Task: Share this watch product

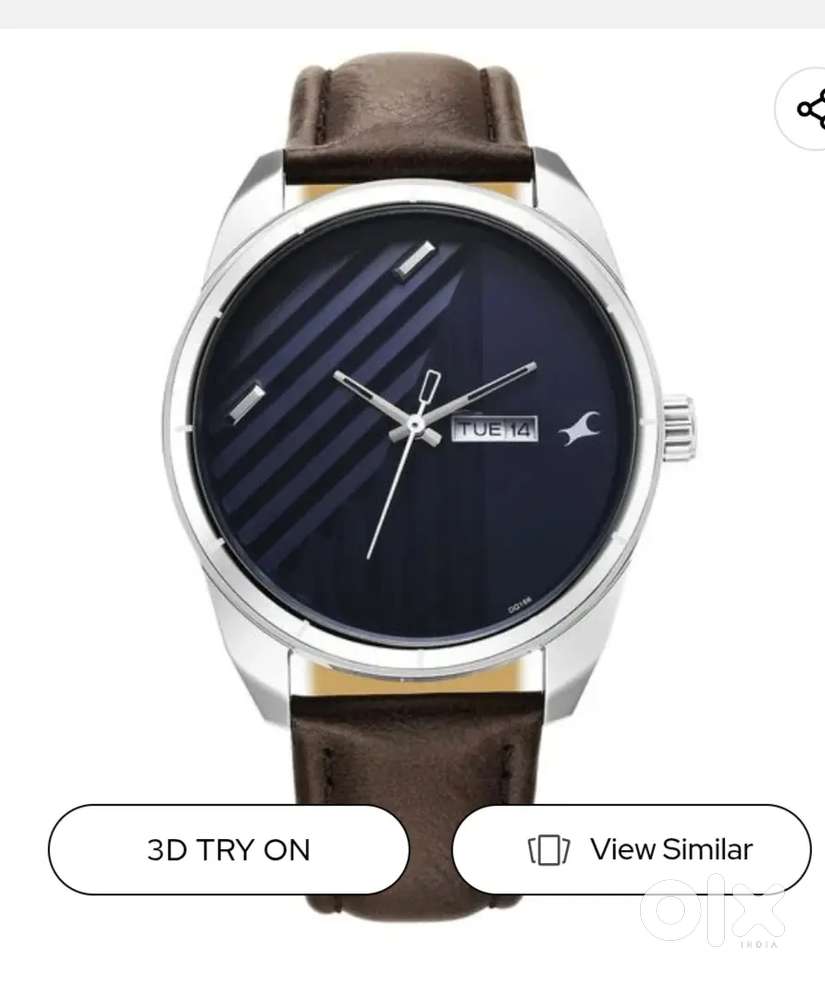Action: point(808,108)
